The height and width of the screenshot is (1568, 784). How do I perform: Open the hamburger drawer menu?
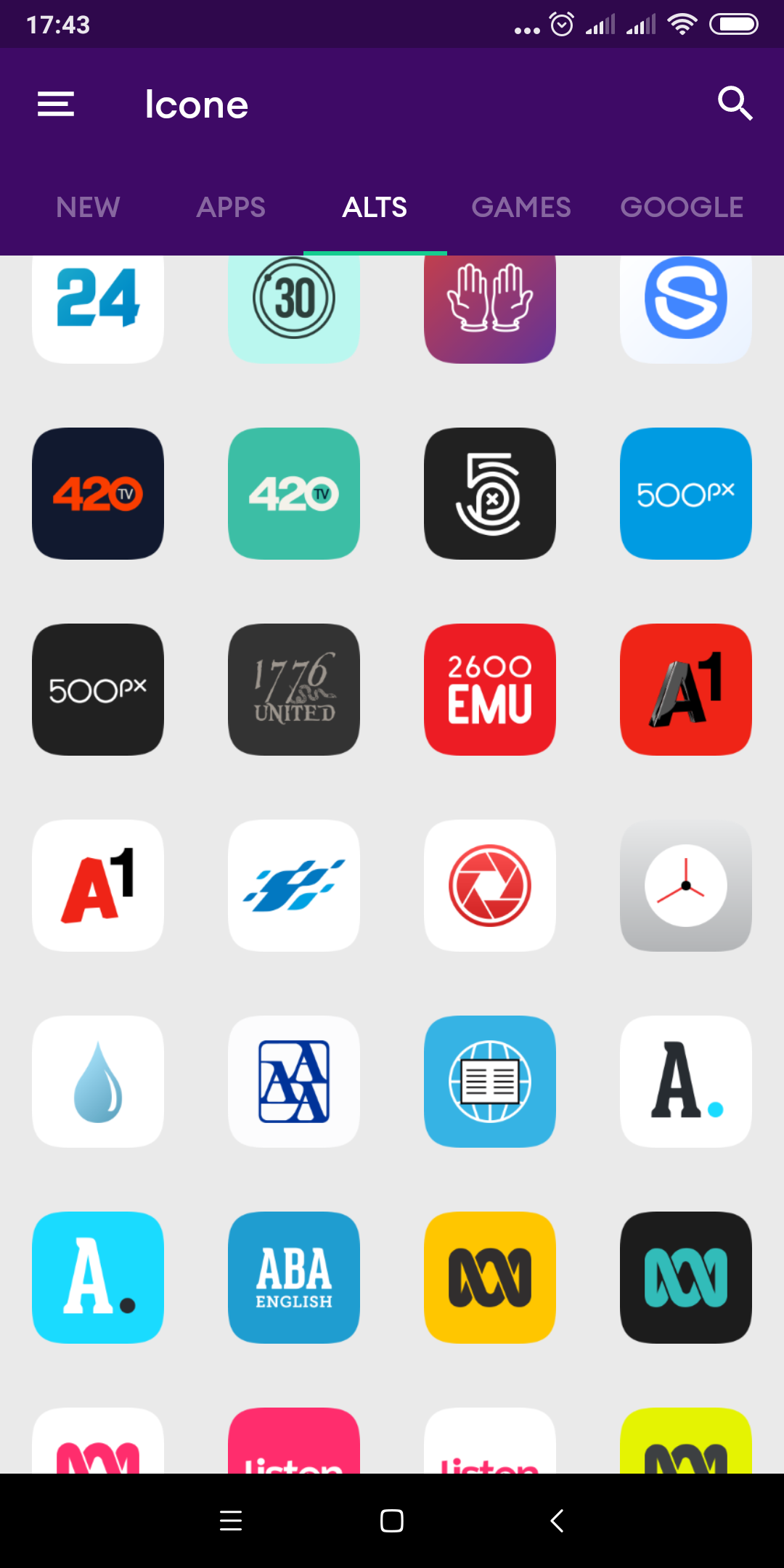pyautogui.click(x=56, y=104)
